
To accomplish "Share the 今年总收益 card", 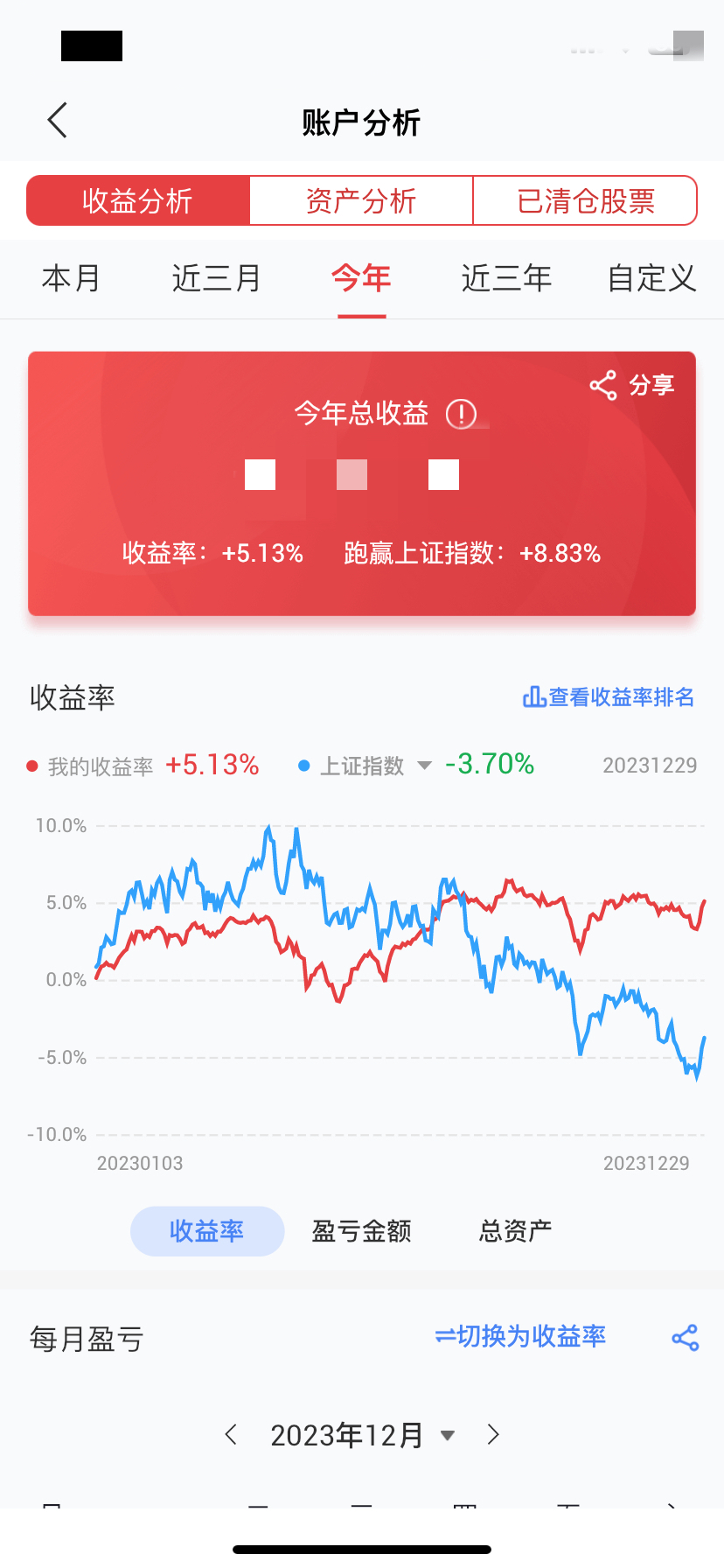I will click(631, 385).
